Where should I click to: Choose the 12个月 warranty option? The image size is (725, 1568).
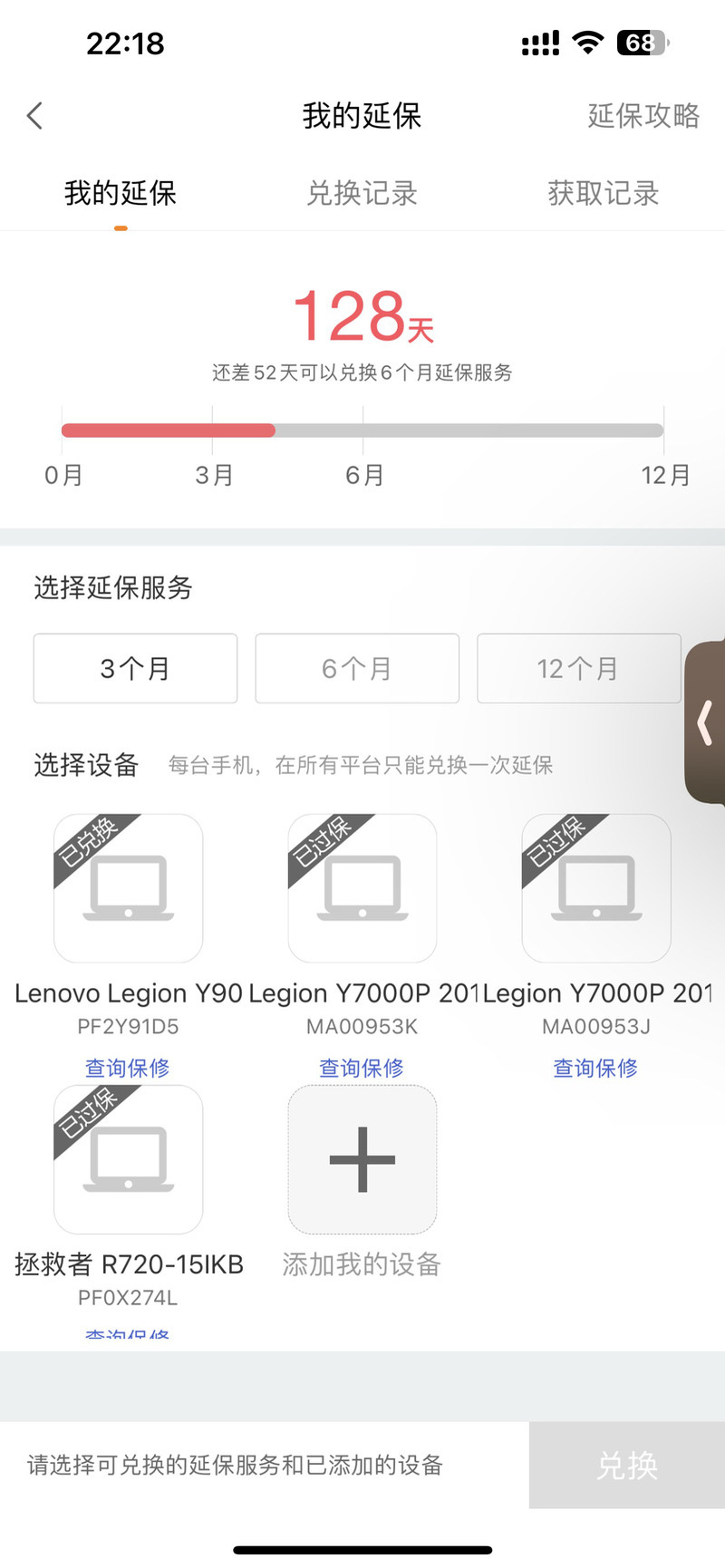point(579,668)
